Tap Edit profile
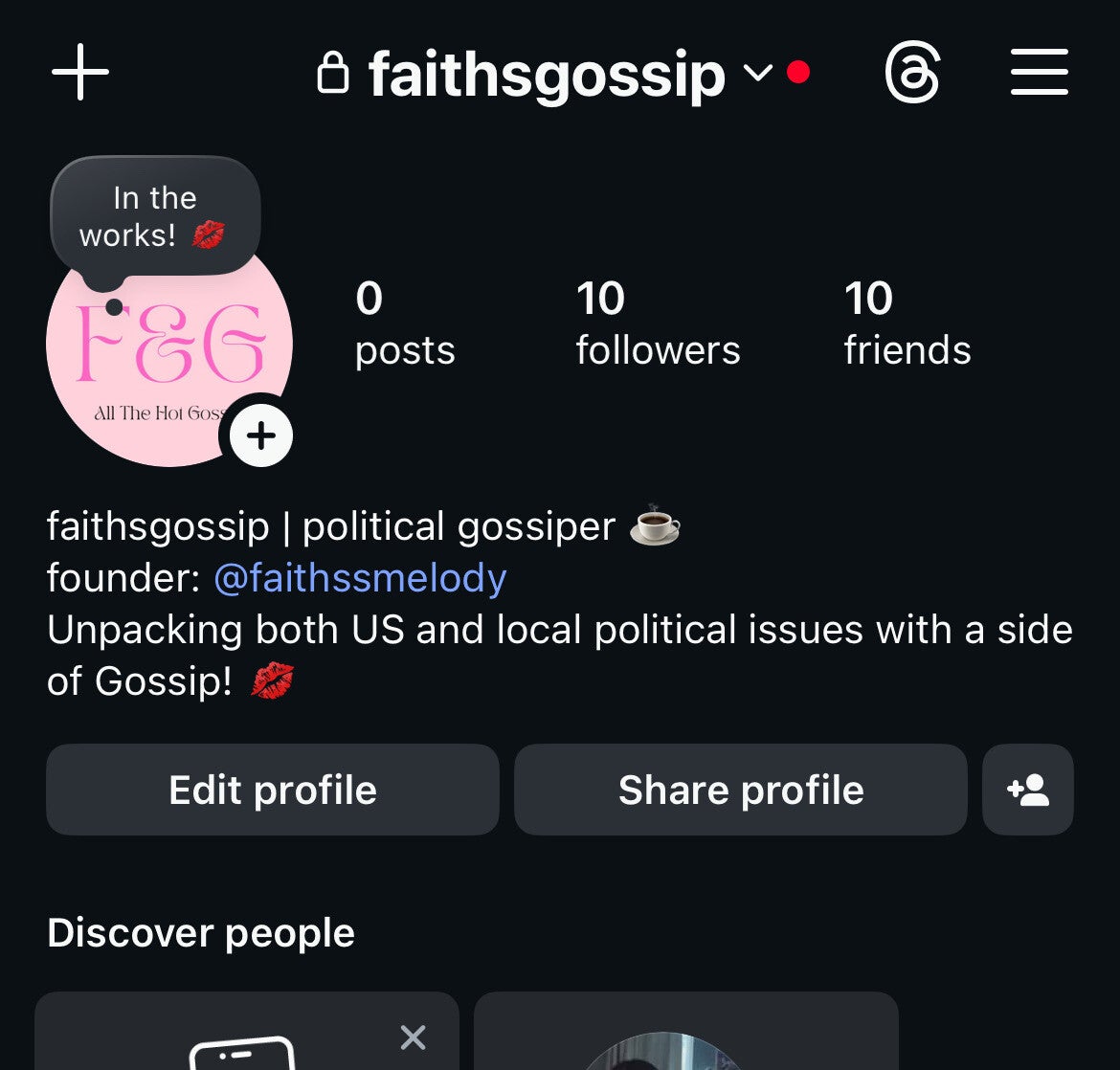Screen dimensions: 1120x1070 pos(273,790)
